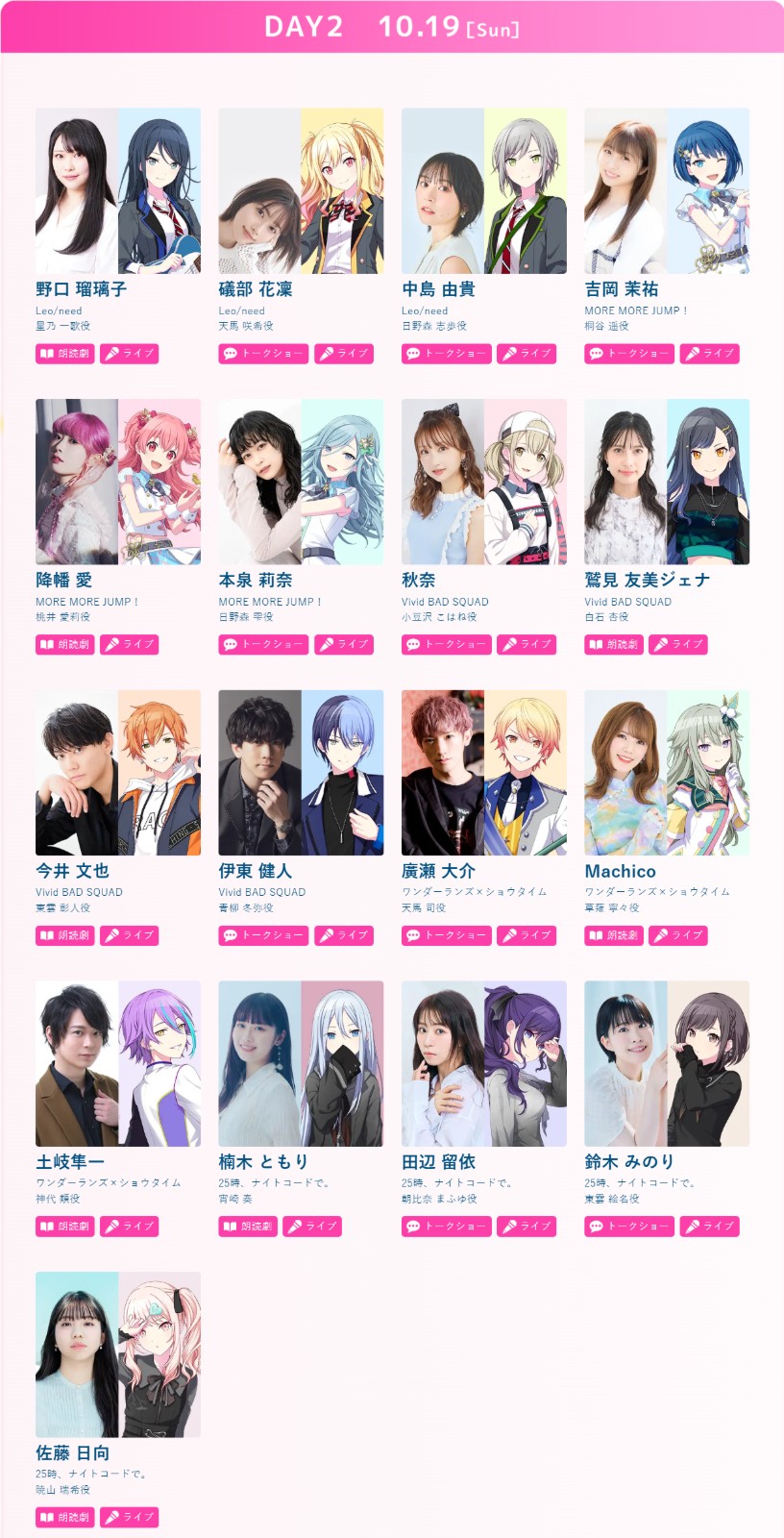Viewport: 784px width, 1538px height.
Task: Open 楠木 ともり's cast card
Action: [x=301, y=1064]
